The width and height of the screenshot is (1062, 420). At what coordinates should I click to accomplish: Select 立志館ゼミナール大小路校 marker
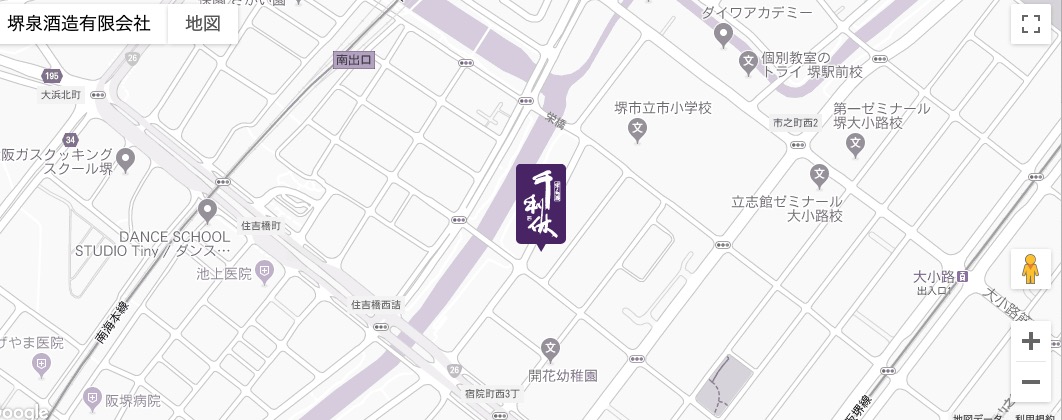(819, 174)
